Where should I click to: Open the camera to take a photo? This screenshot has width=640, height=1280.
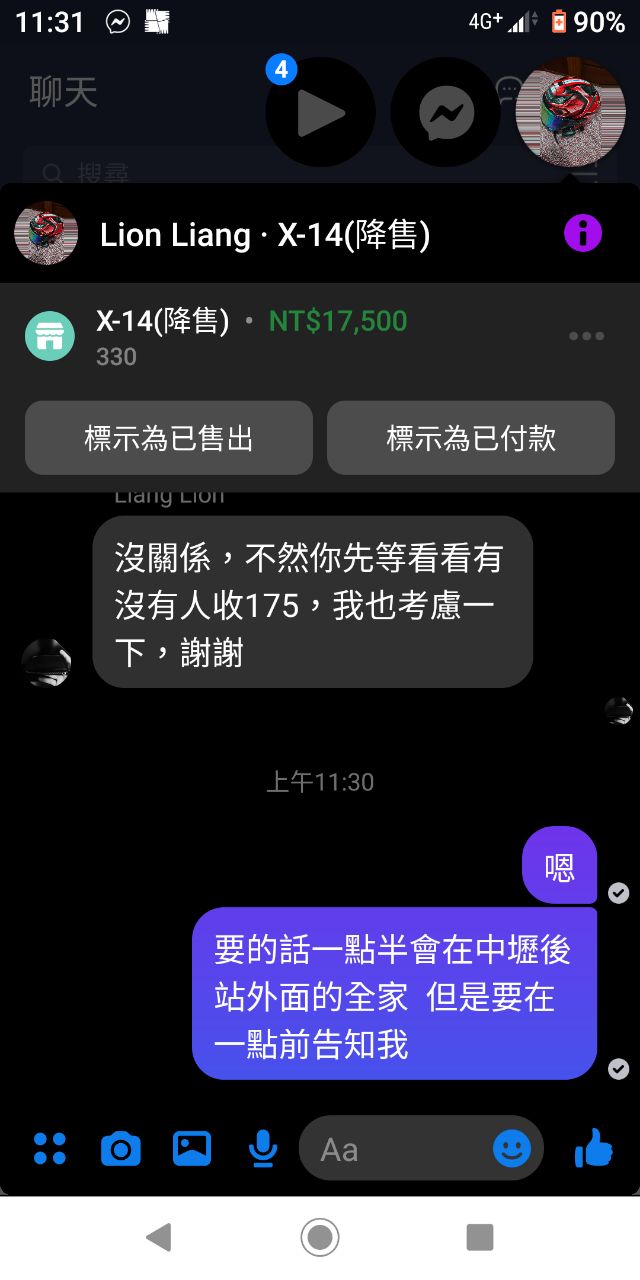coord(121,1148)
